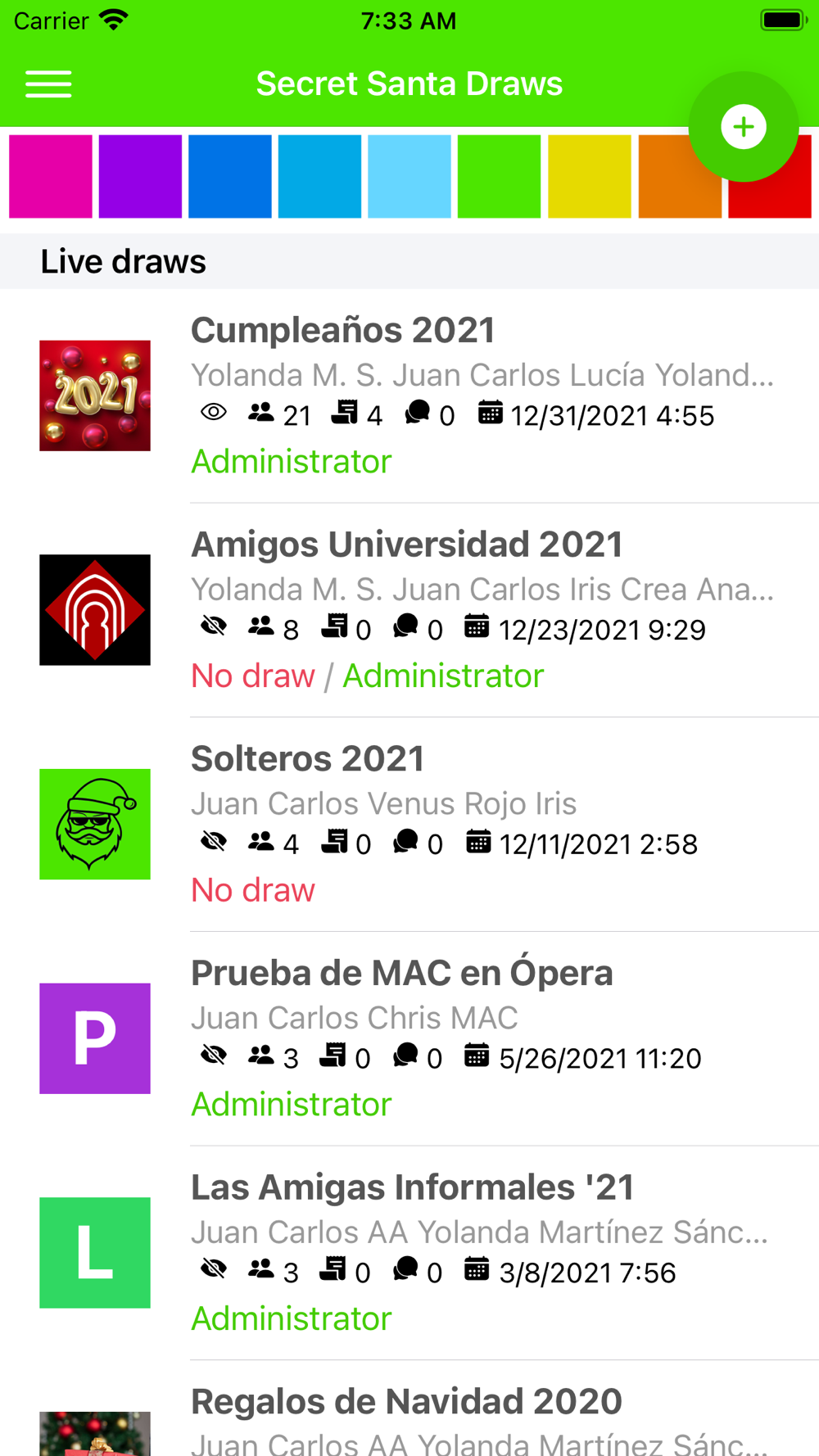Screen dimensions: 819x1456
Task: Choose the green color swatch
Action: point(500,177)
